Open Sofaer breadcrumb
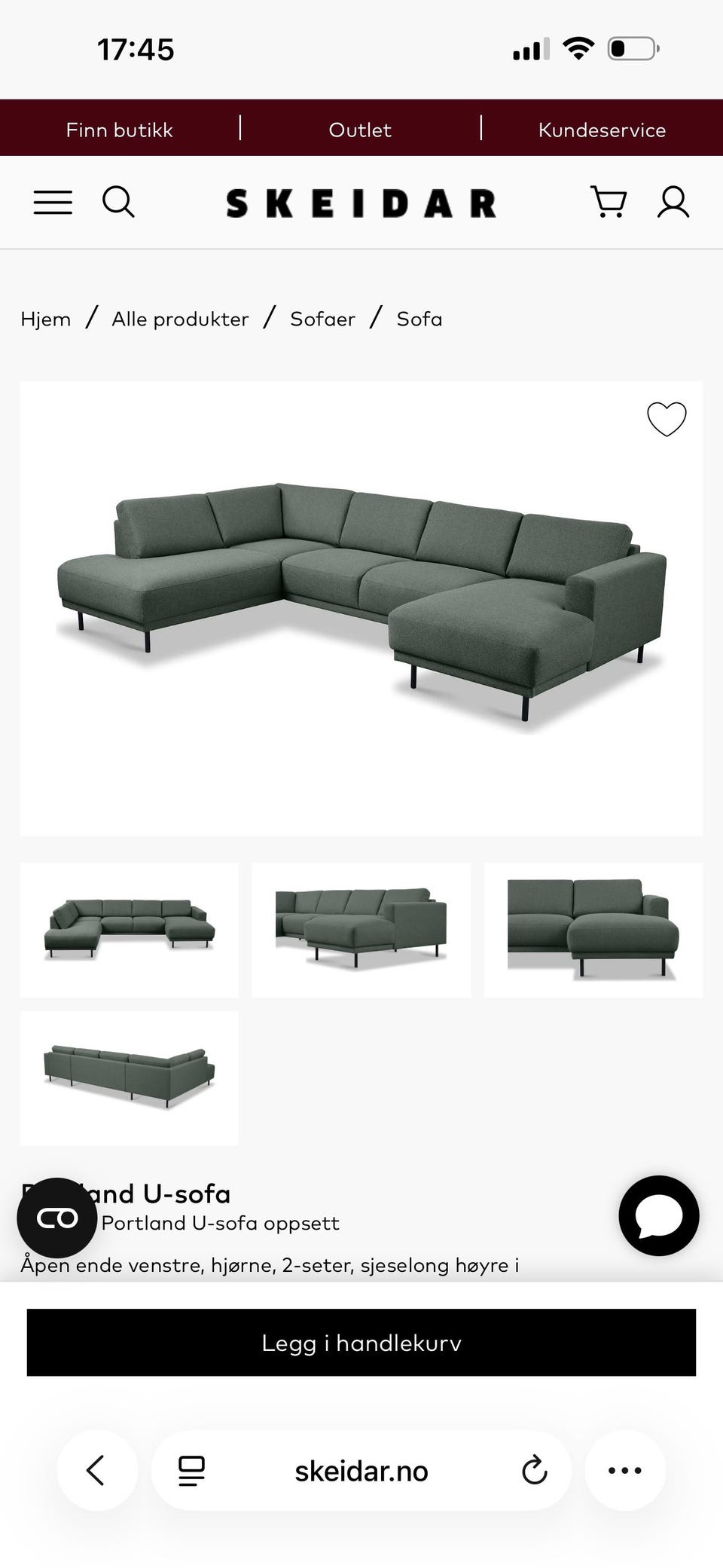This screenshot has width=723, height=1568. 322,319
